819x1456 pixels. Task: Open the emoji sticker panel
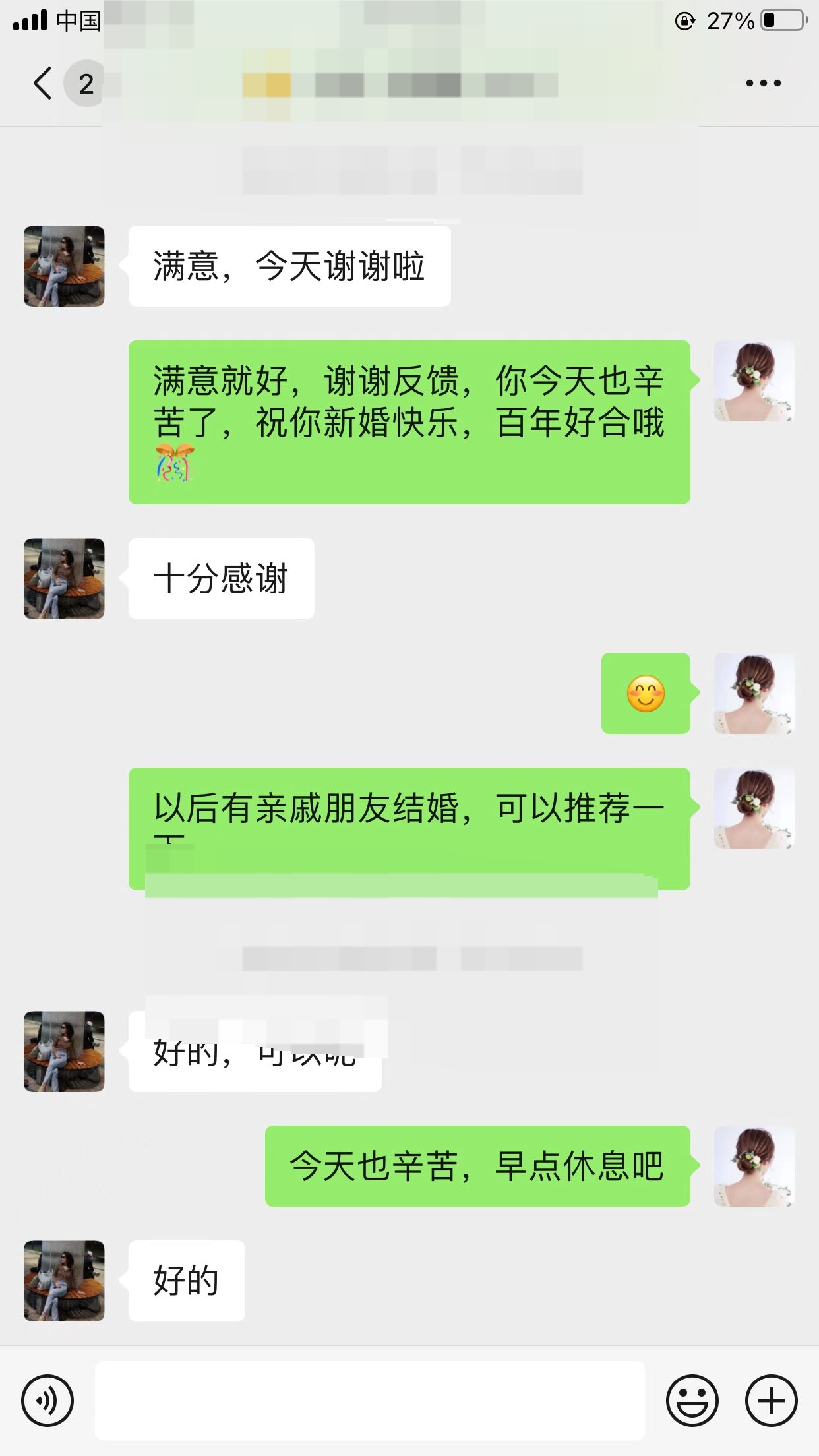point(692,1400)
